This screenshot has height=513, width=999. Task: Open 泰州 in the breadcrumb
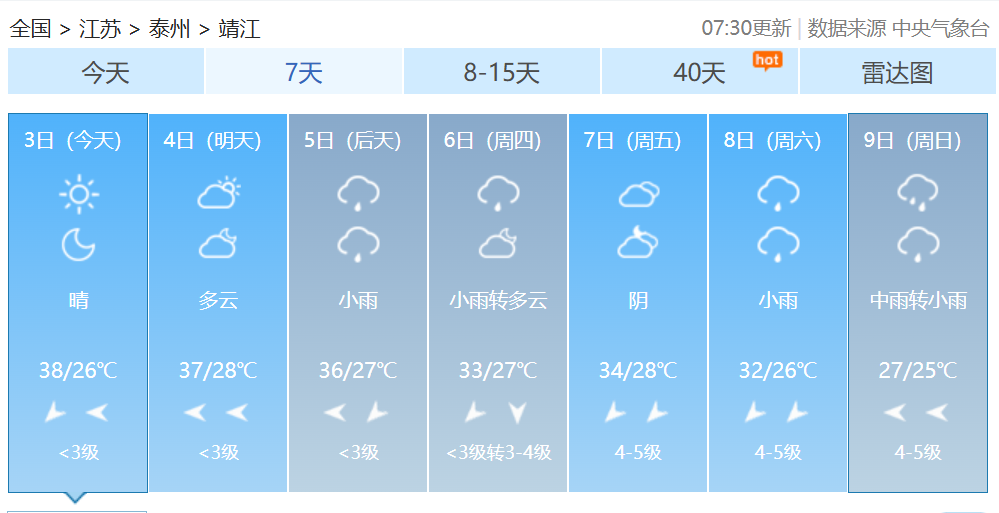tap(169, 29)
